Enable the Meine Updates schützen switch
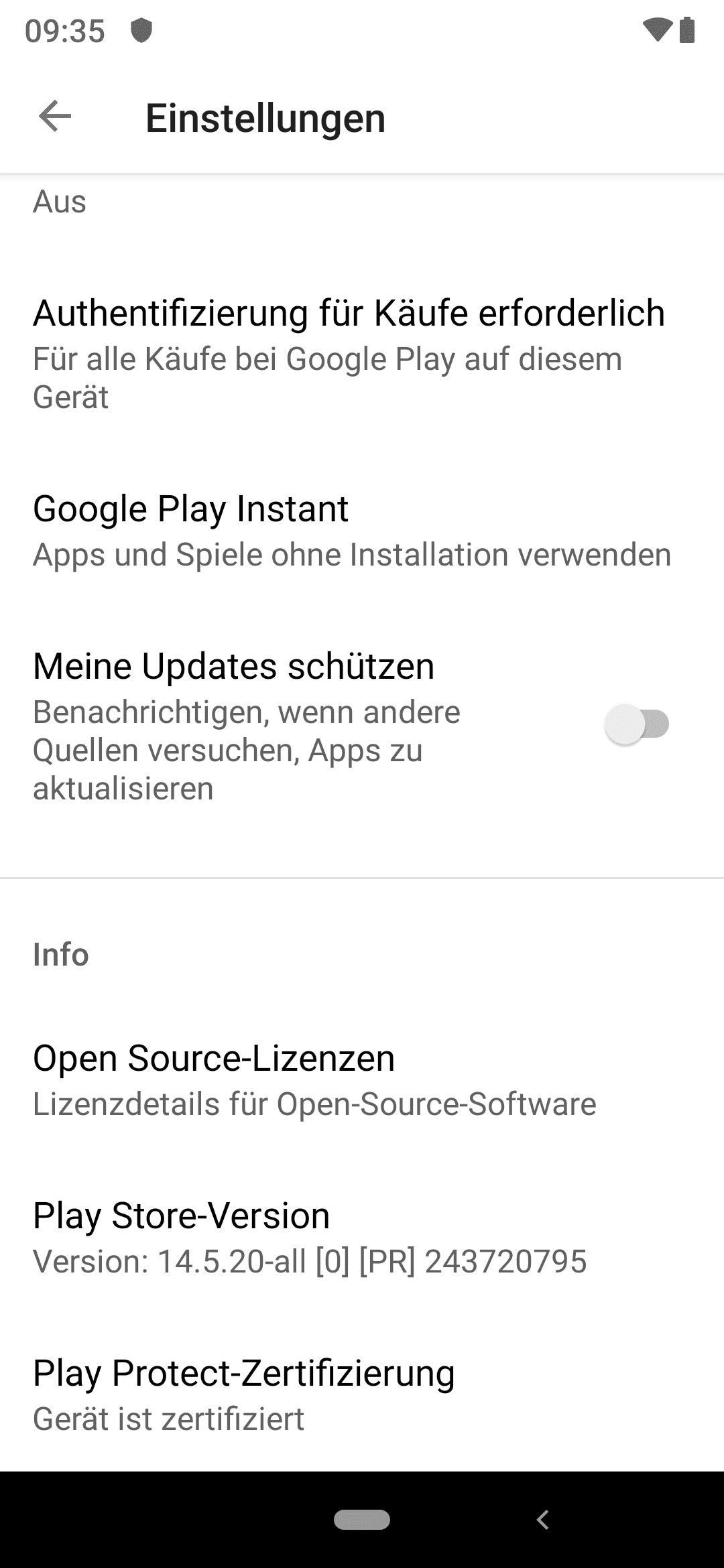 [x=637, y=724]
